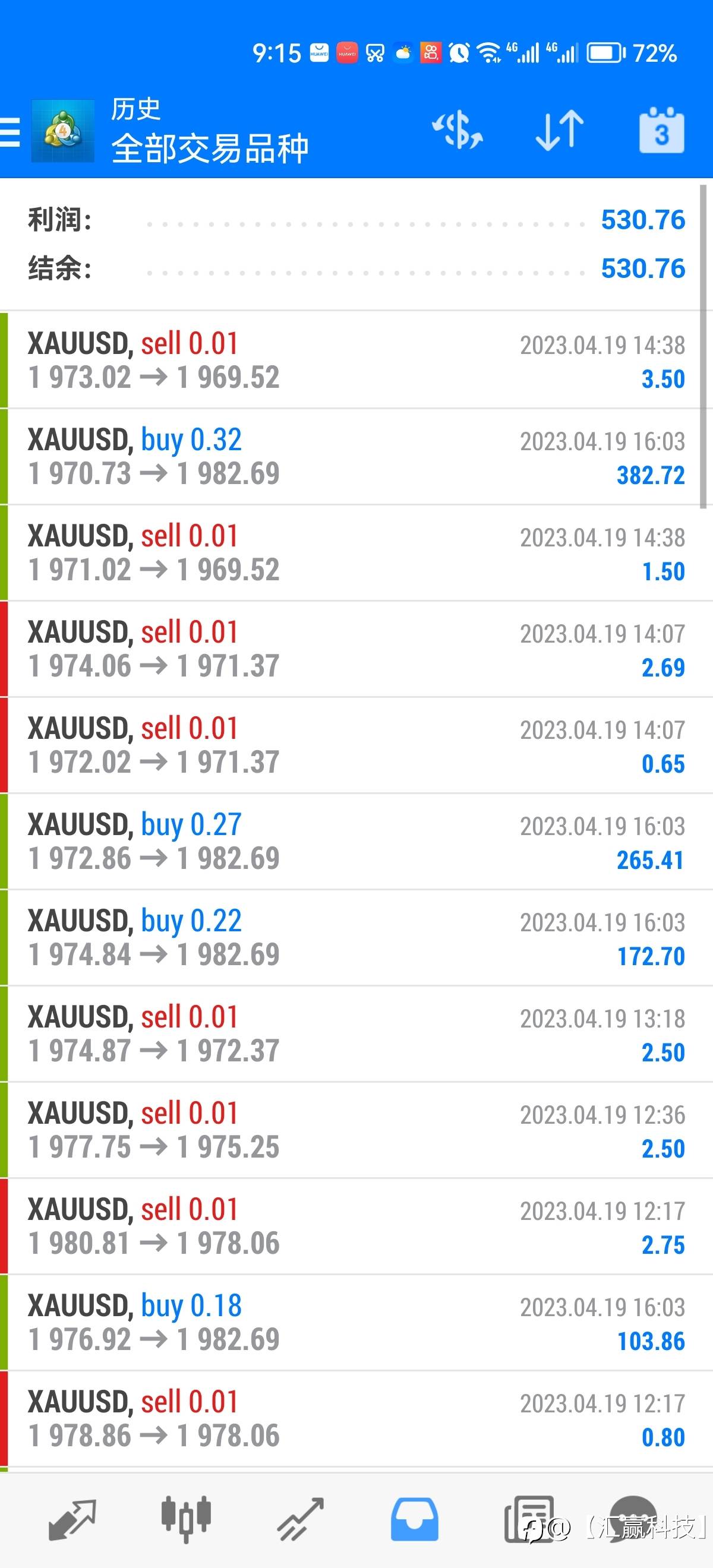Go to the Trade tab
Viewport: 713px width, 1568px height.
[x=300, y=1519]
